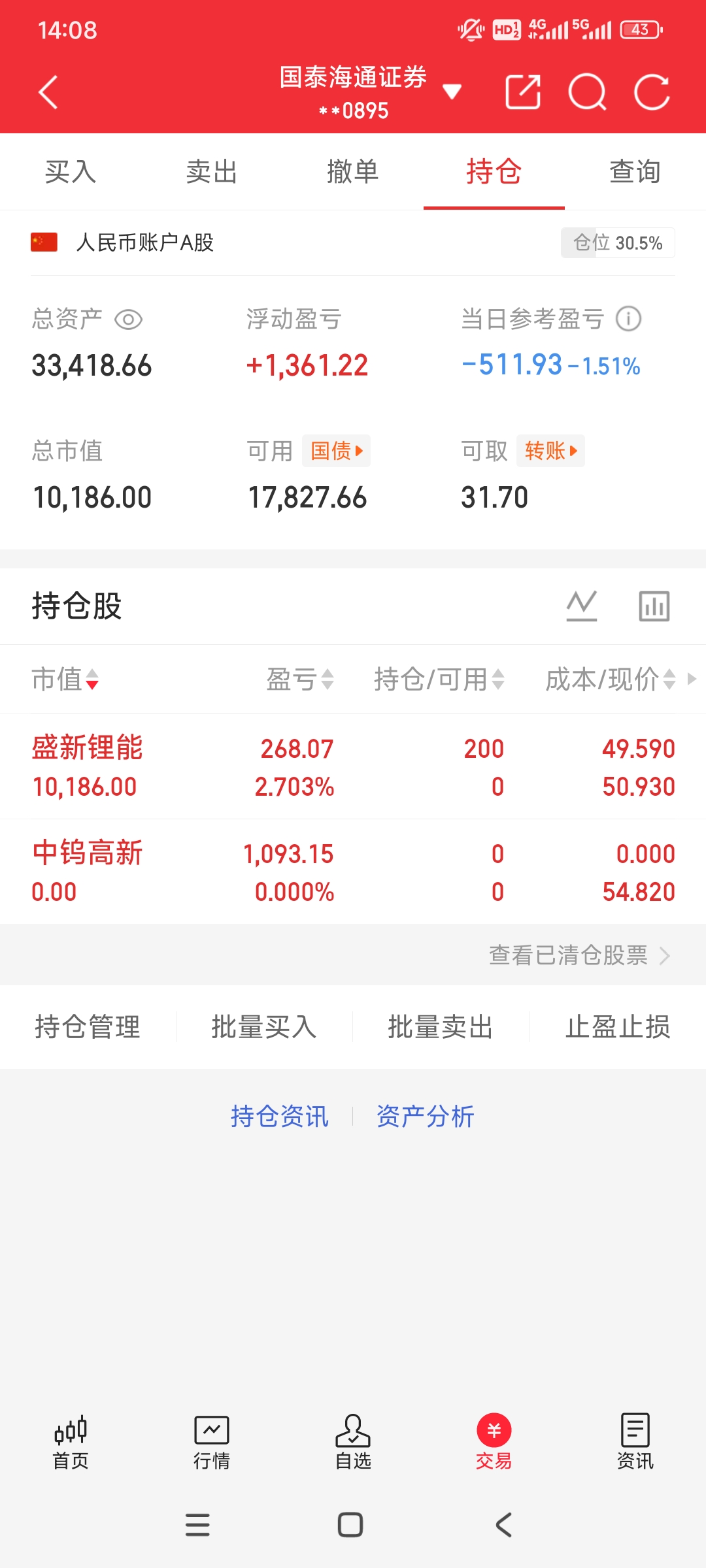
Task: Open the account switcher dropdown
Action: (451, 91)
